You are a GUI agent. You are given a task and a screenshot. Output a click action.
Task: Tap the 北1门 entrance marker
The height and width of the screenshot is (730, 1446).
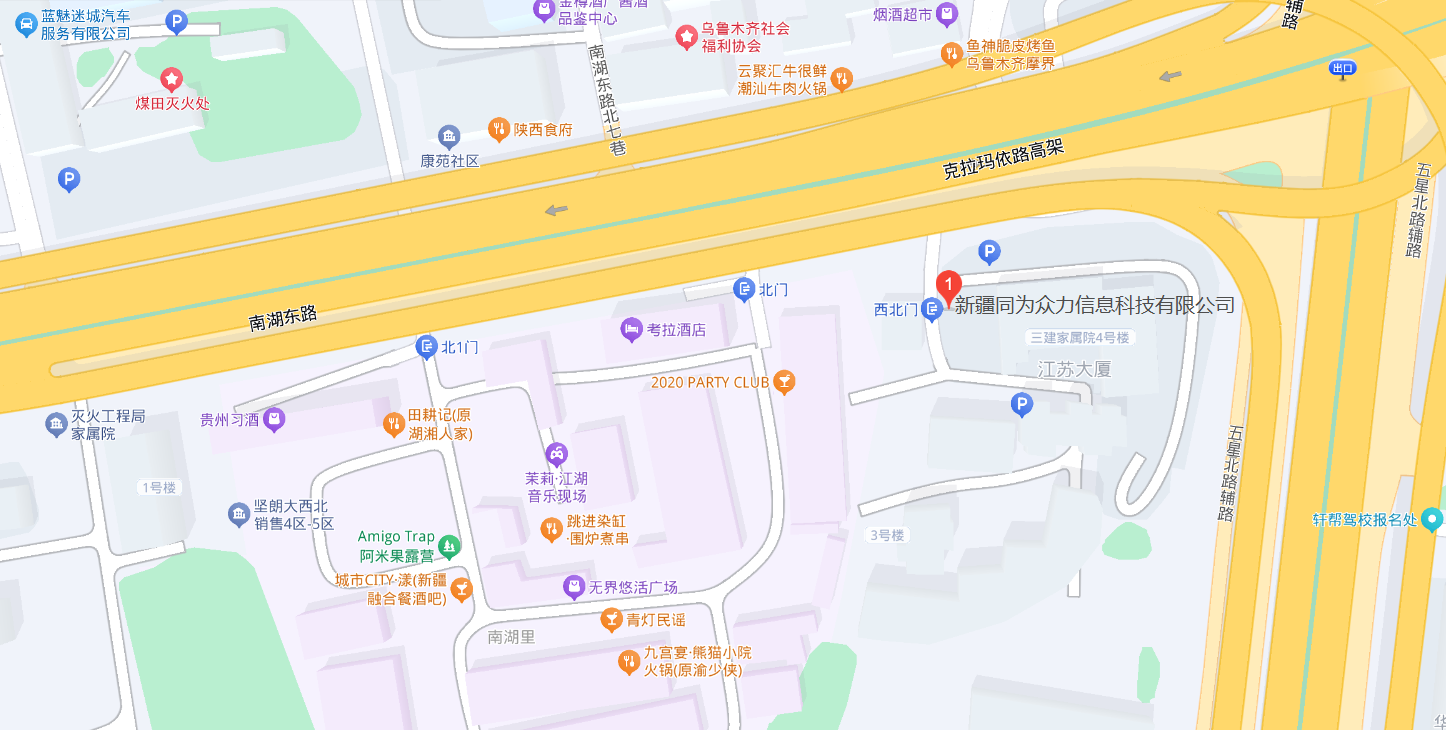(426, 347)
